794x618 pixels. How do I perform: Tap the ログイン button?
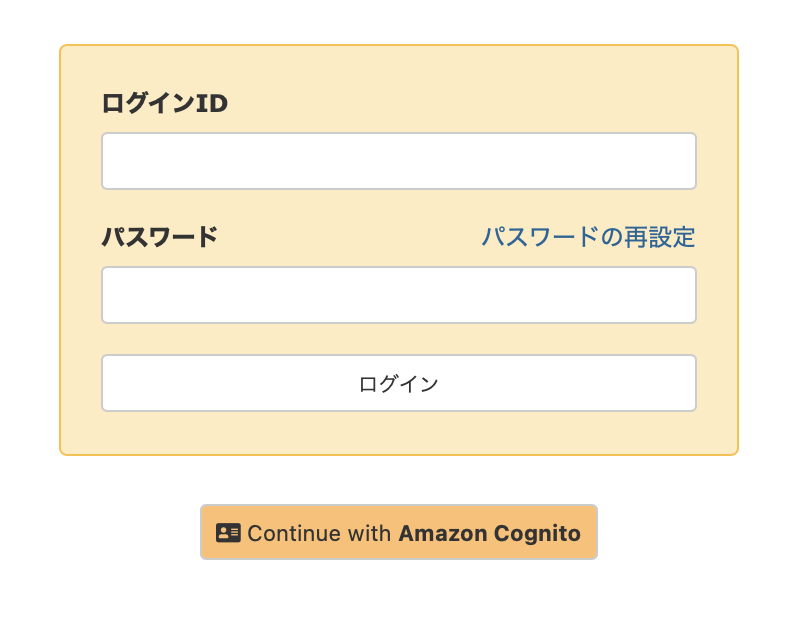tap(398, 383)
